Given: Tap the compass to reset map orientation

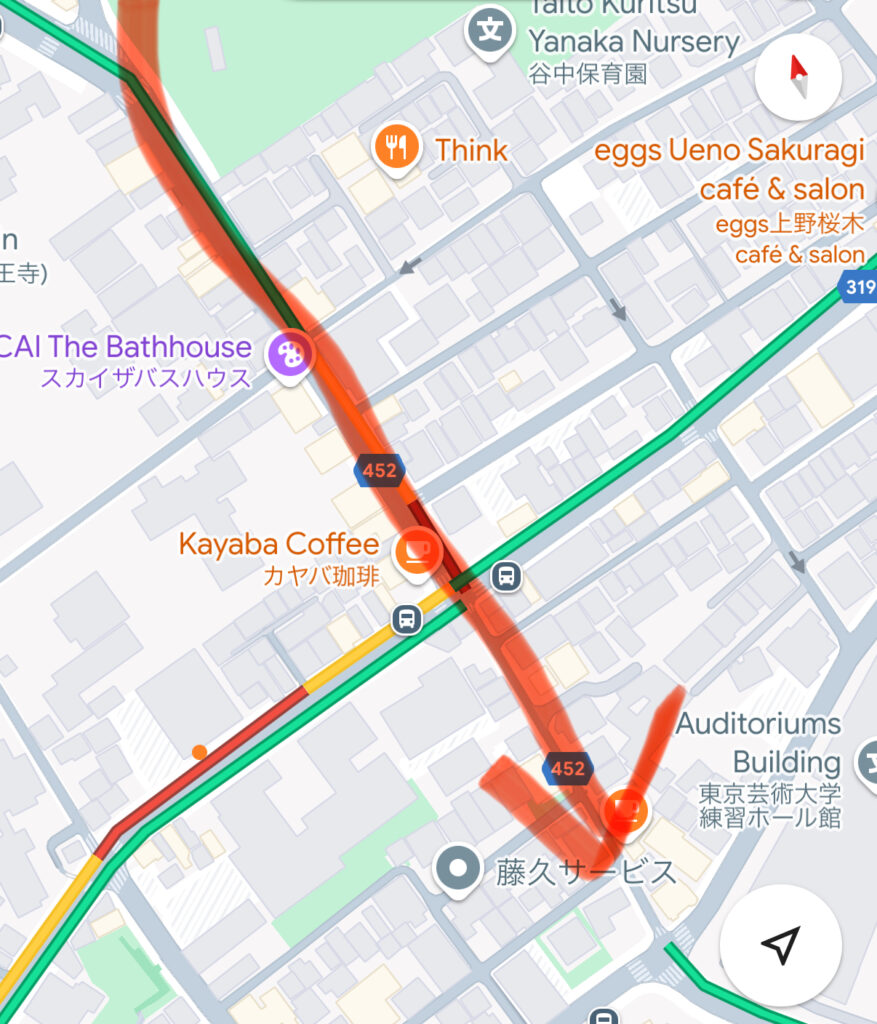Looking at the screenshot, I should [x=798, y=77].
